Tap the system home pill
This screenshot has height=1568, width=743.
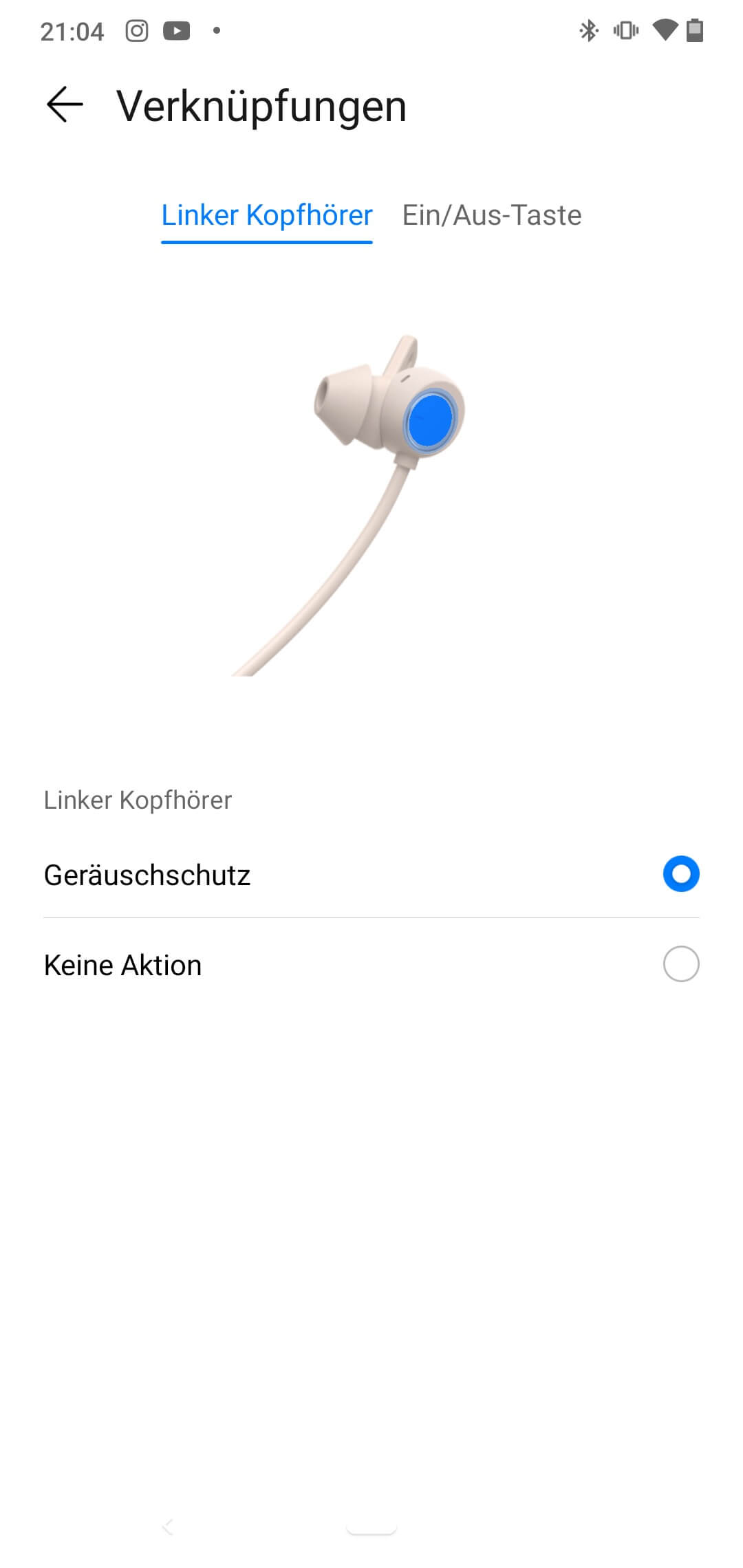point(371,1527)
